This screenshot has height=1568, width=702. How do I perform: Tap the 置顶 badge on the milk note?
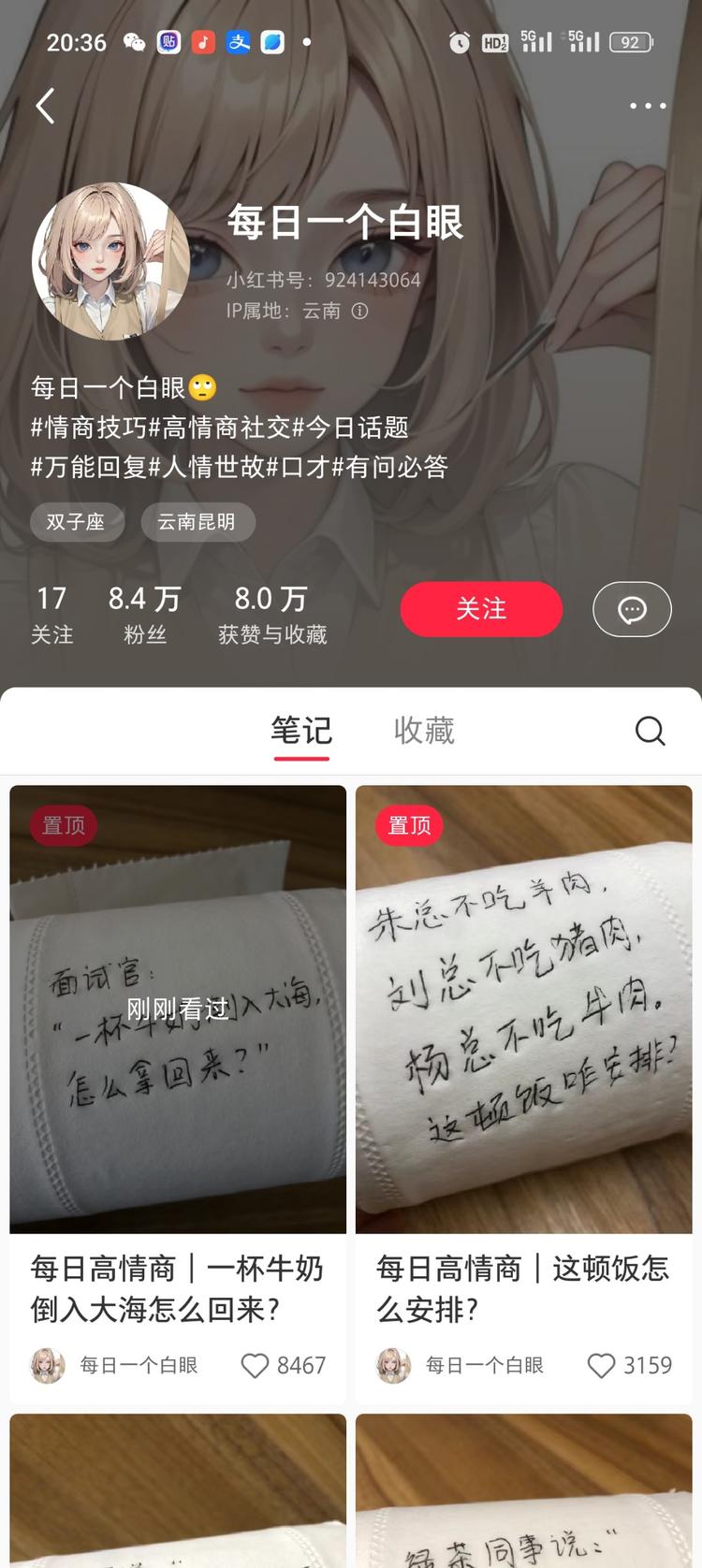tap(62, 825)
